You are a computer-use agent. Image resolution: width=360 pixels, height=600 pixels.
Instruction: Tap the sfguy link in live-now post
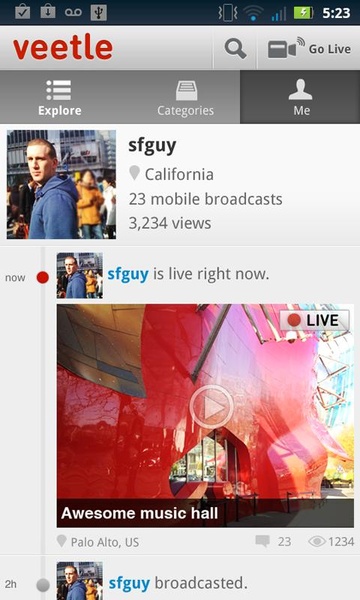click(x=128, y=274)
